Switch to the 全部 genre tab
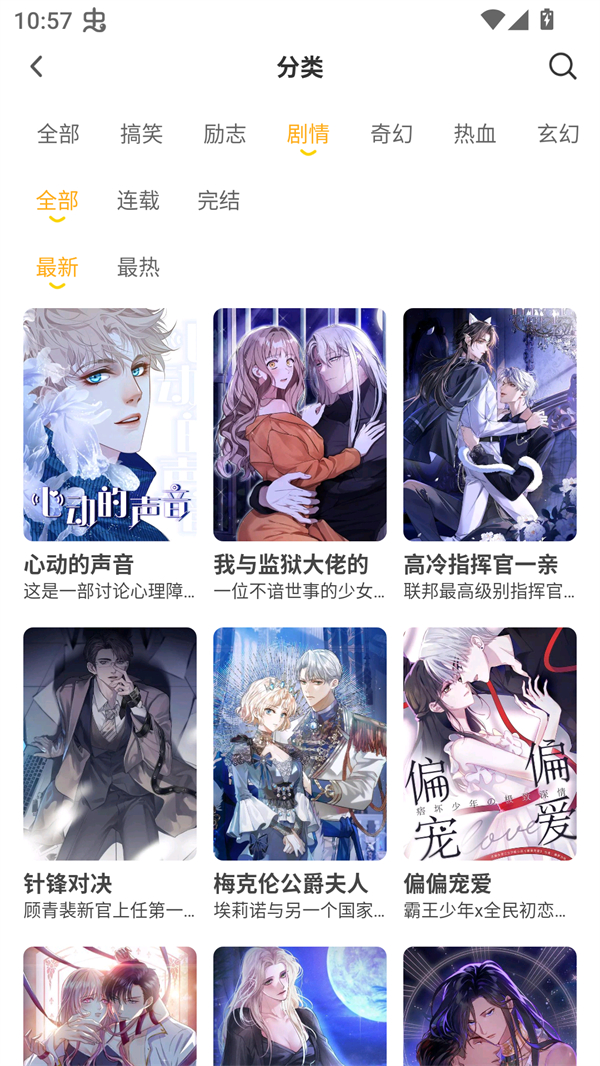Screen dimensions: 600x1066 point(58,134)
